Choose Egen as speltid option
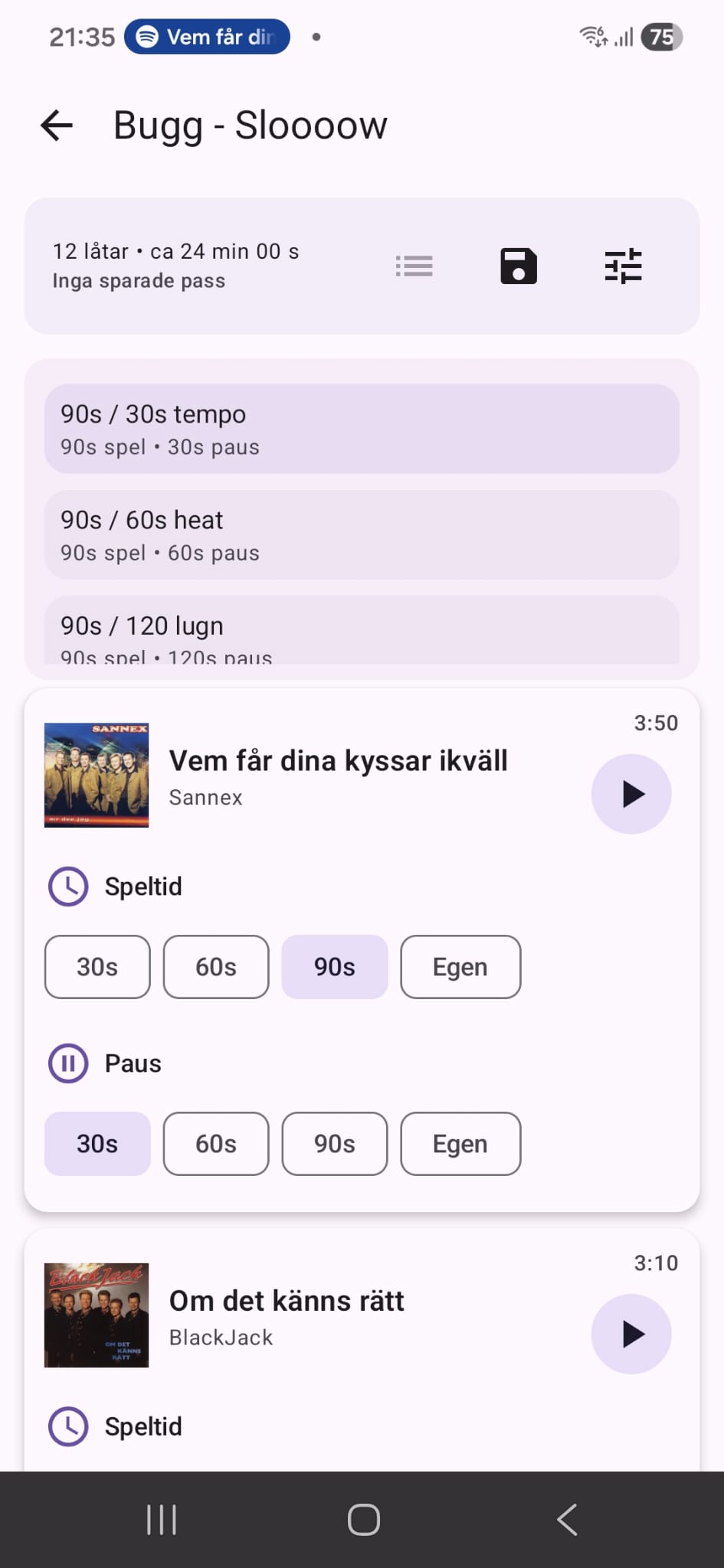Image resolution: width=724 pixels, height=1568 pixels. (460, 967)
